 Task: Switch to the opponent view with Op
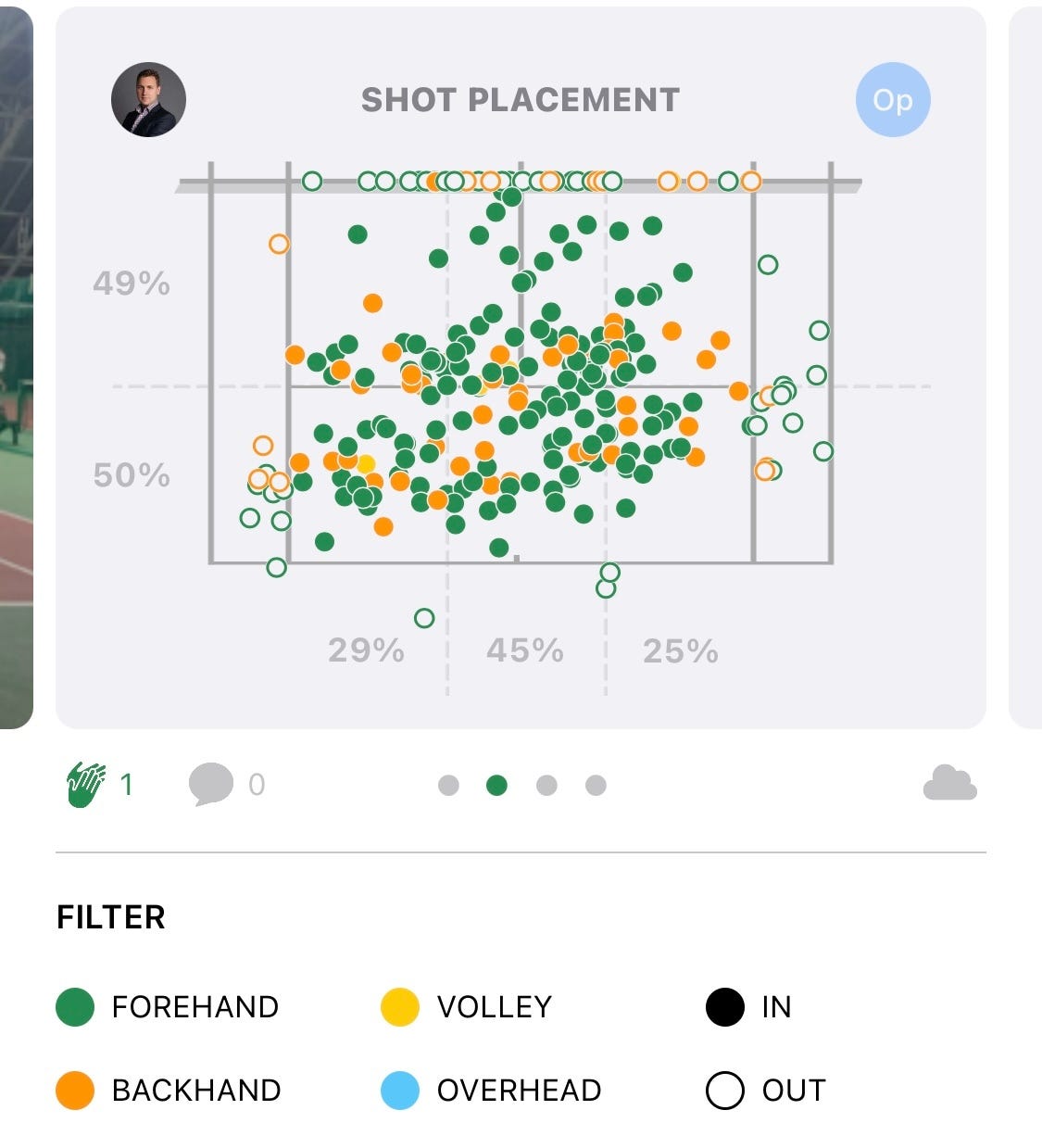point(893,100)
